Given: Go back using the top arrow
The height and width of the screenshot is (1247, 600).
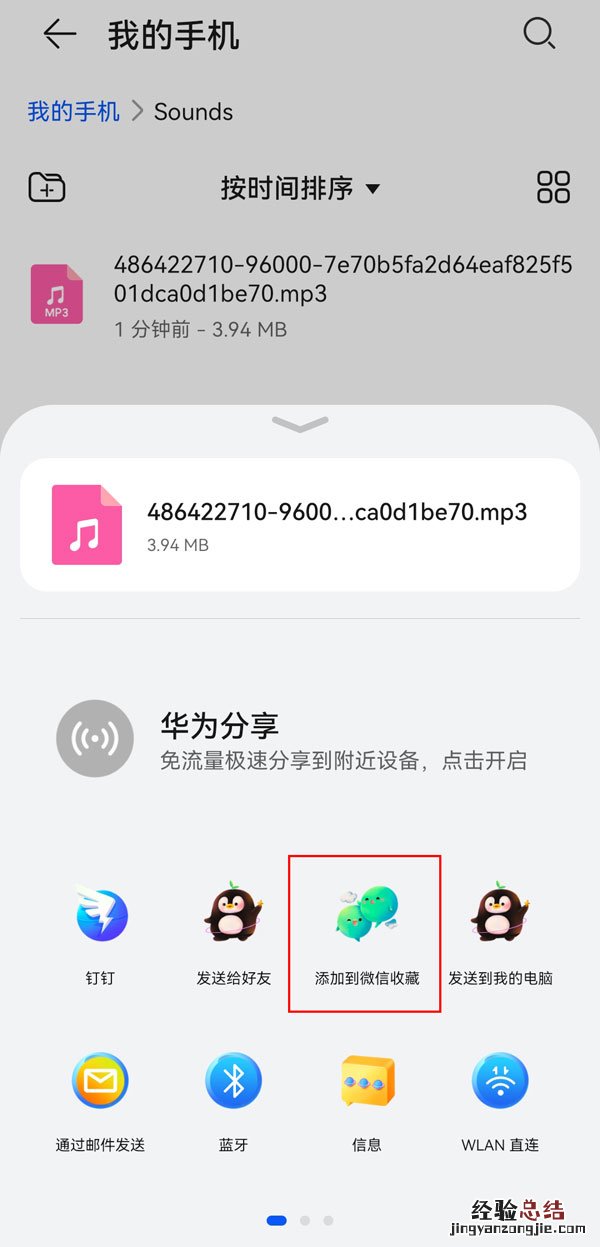Looking at the screenshot, I should 59,35.
